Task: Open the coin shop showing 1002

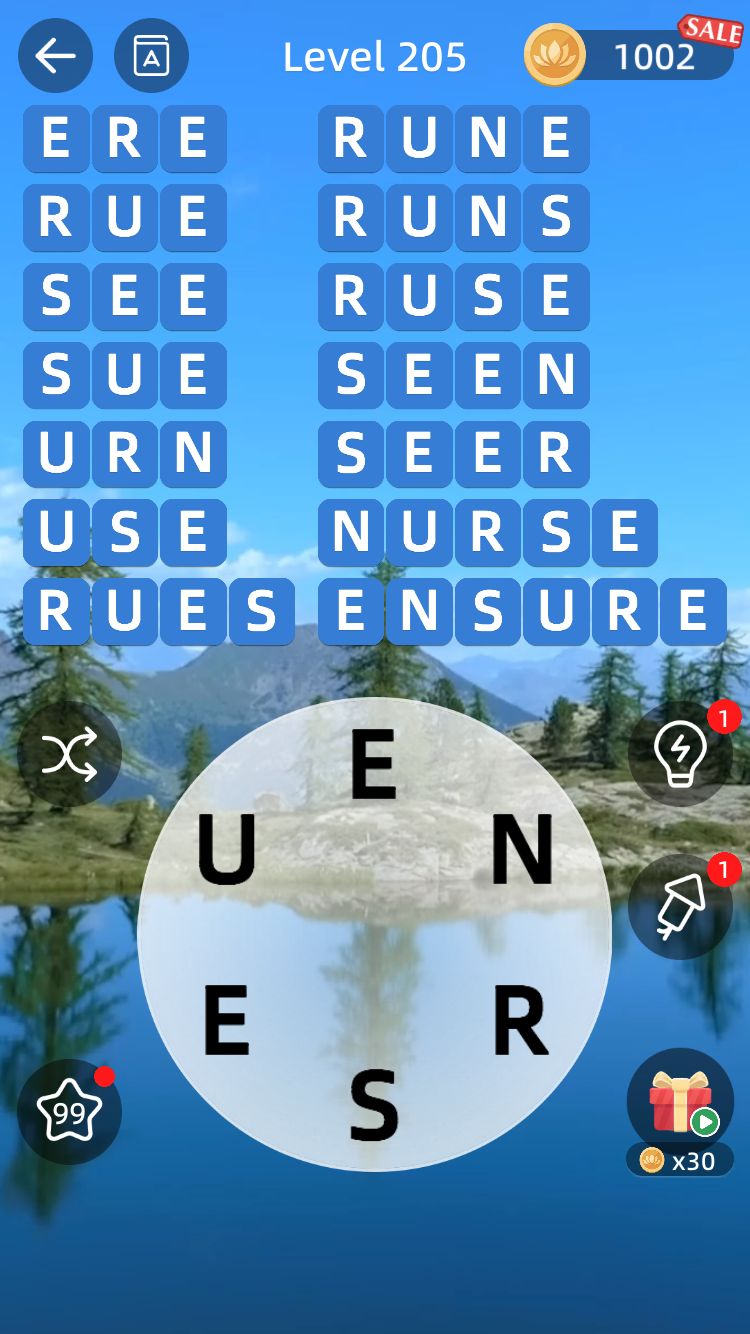Action: (630, 56)
